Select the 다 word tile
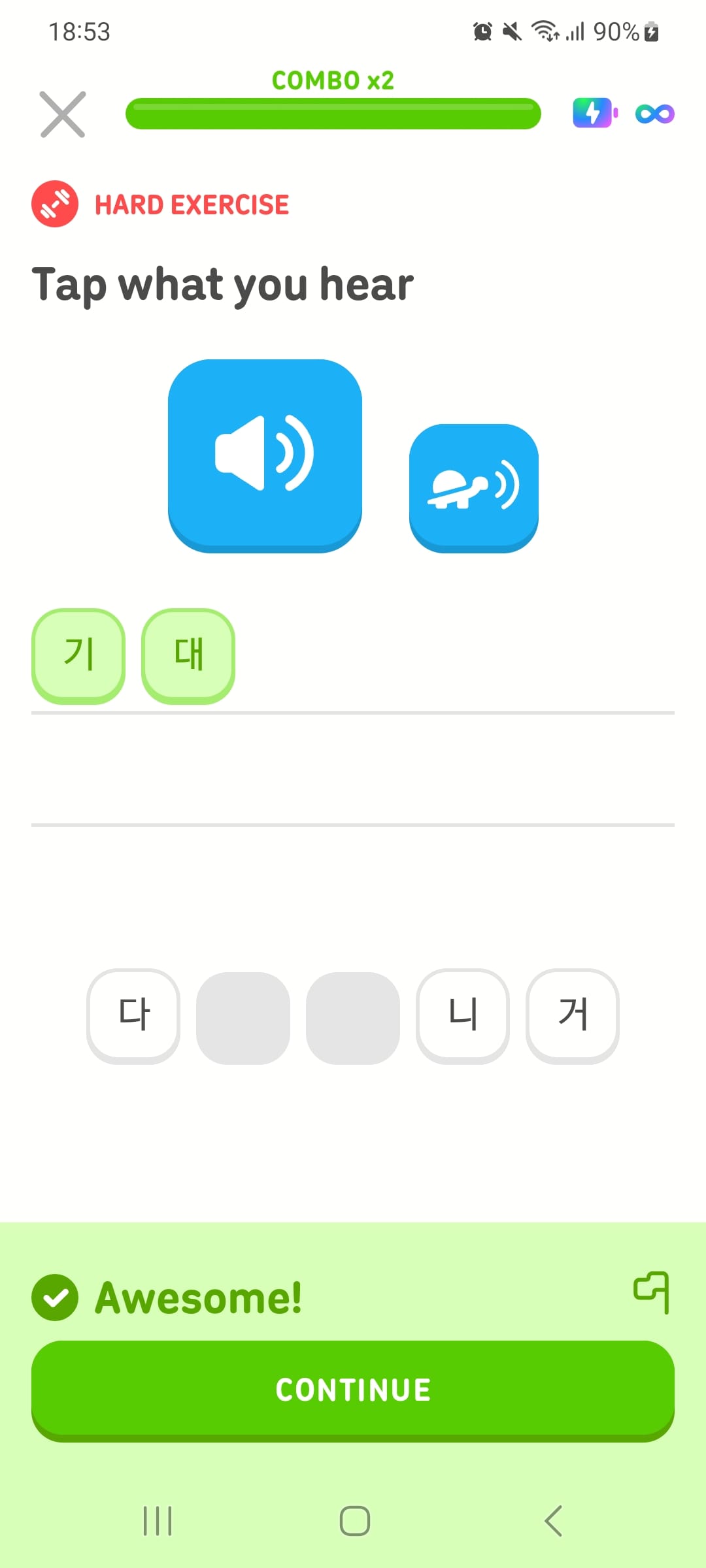 [133, 1015]
